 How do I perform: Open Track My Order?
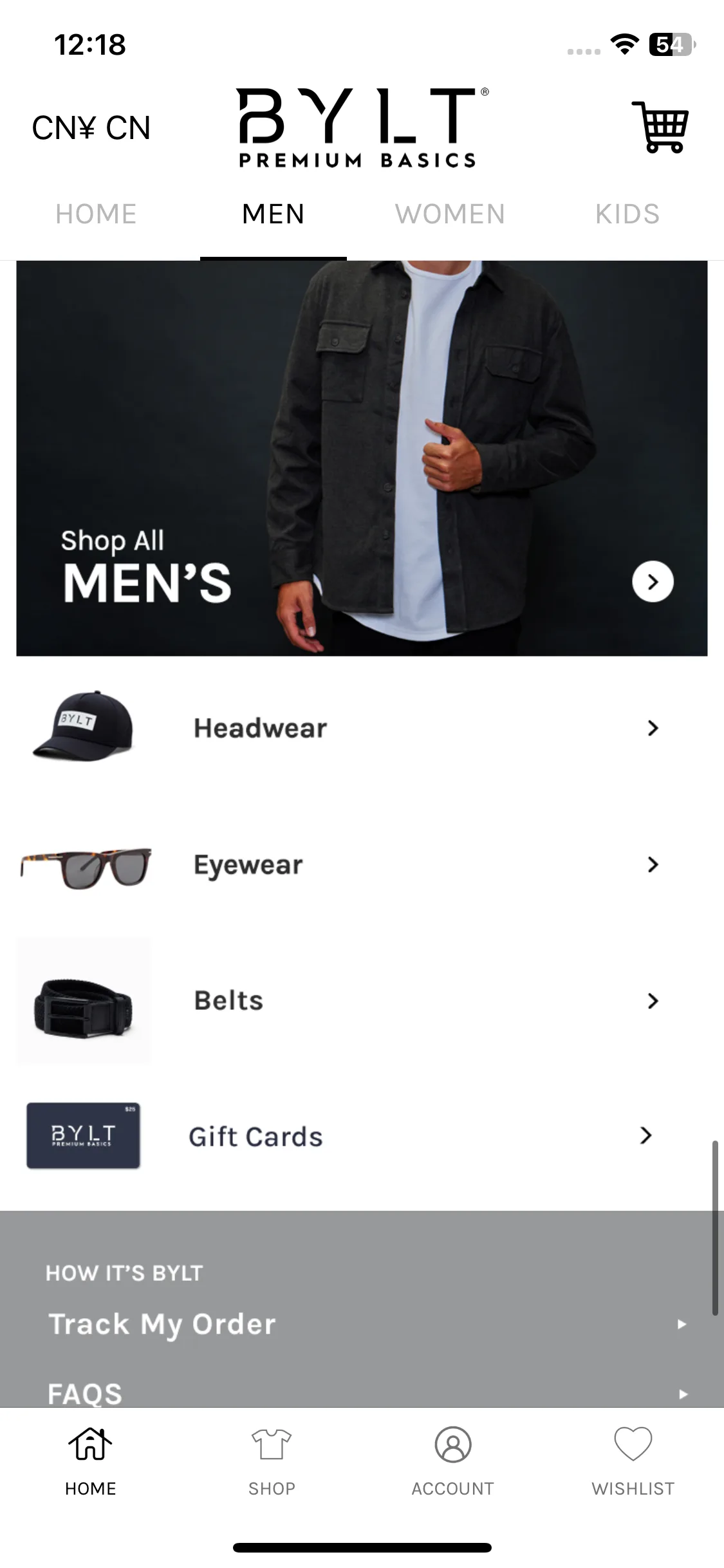point(362,1324)
